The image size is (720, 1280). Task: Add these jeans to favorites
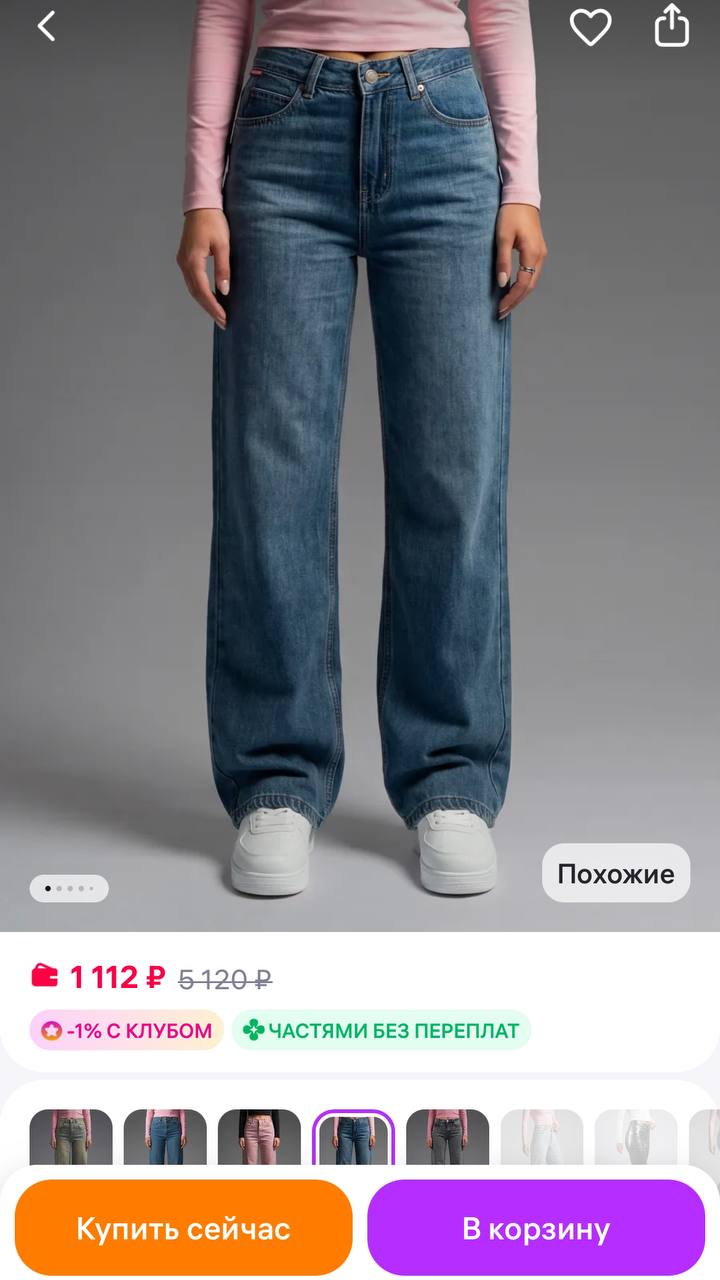tap(590, 27)
